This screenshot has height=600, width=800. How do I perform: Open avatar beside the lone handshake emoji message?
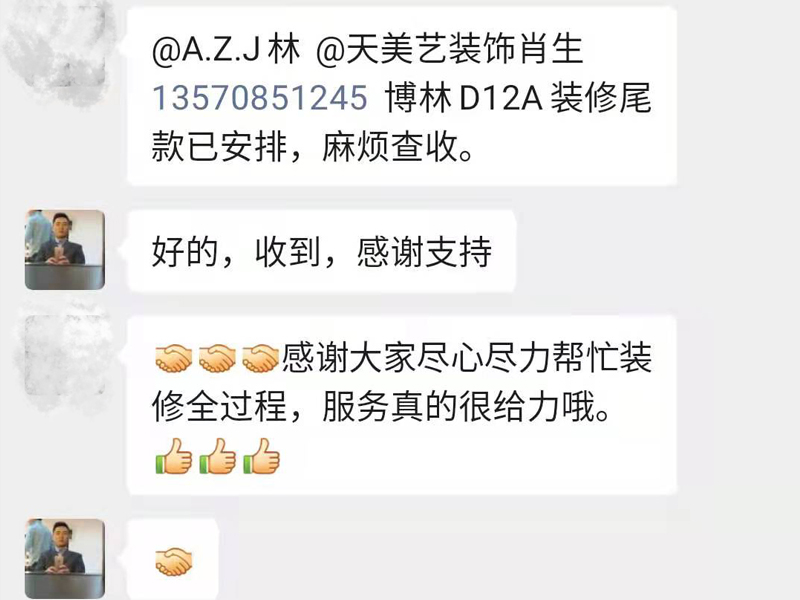[65, 558]
